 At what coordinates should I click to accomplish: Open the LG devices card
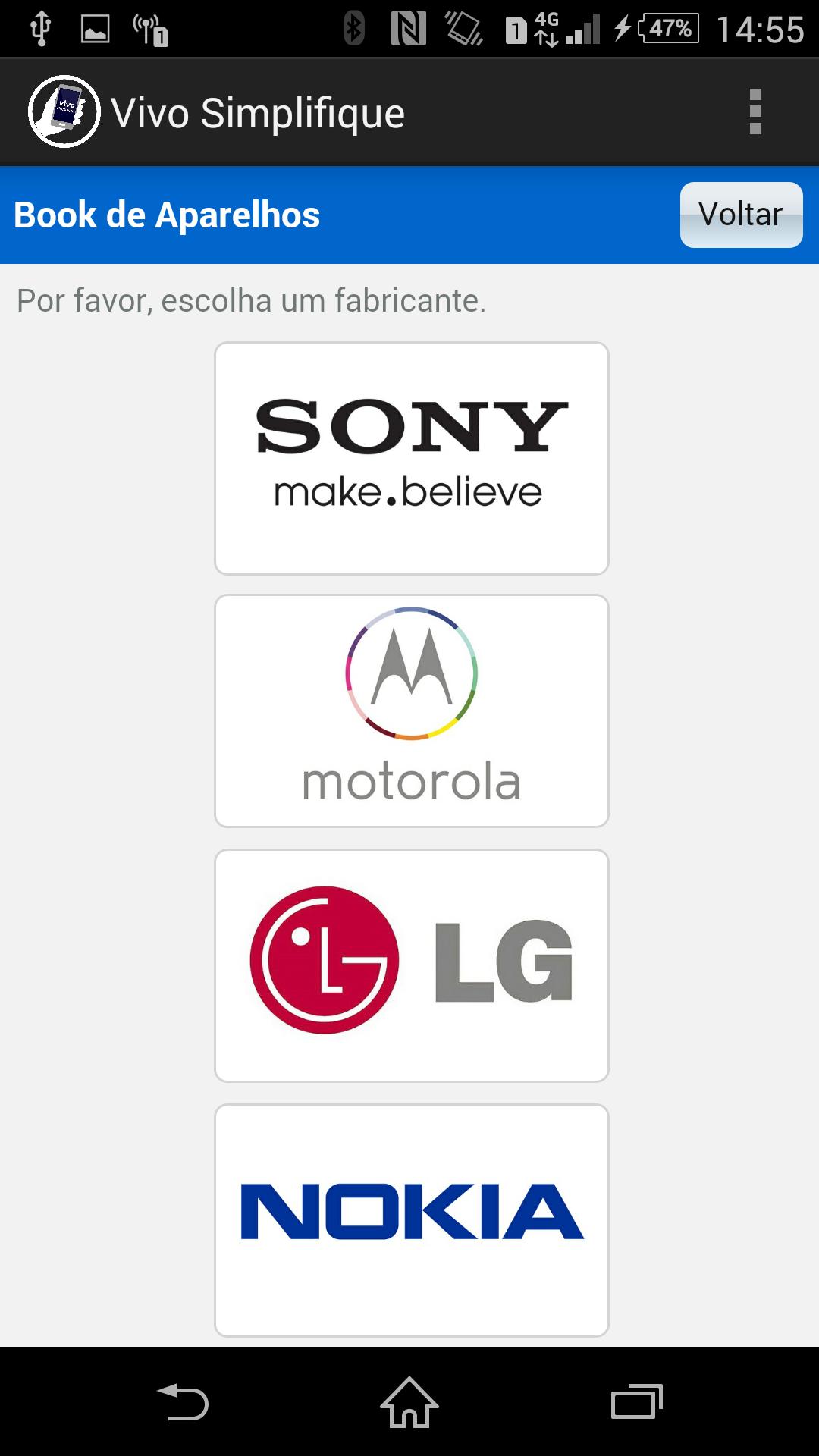412,965
